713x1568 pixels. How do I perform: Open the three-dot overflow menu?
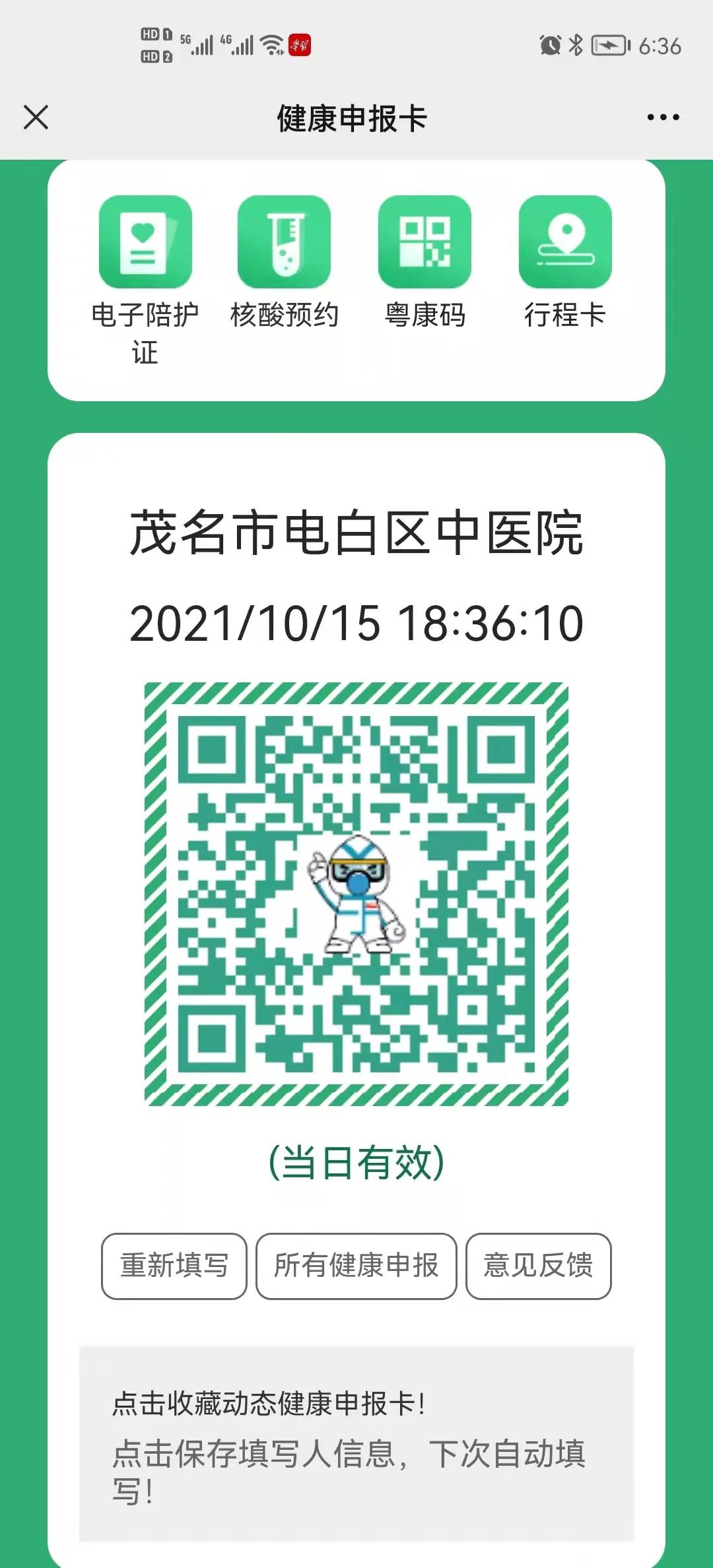pyautogui.click(x=663, y=117)
